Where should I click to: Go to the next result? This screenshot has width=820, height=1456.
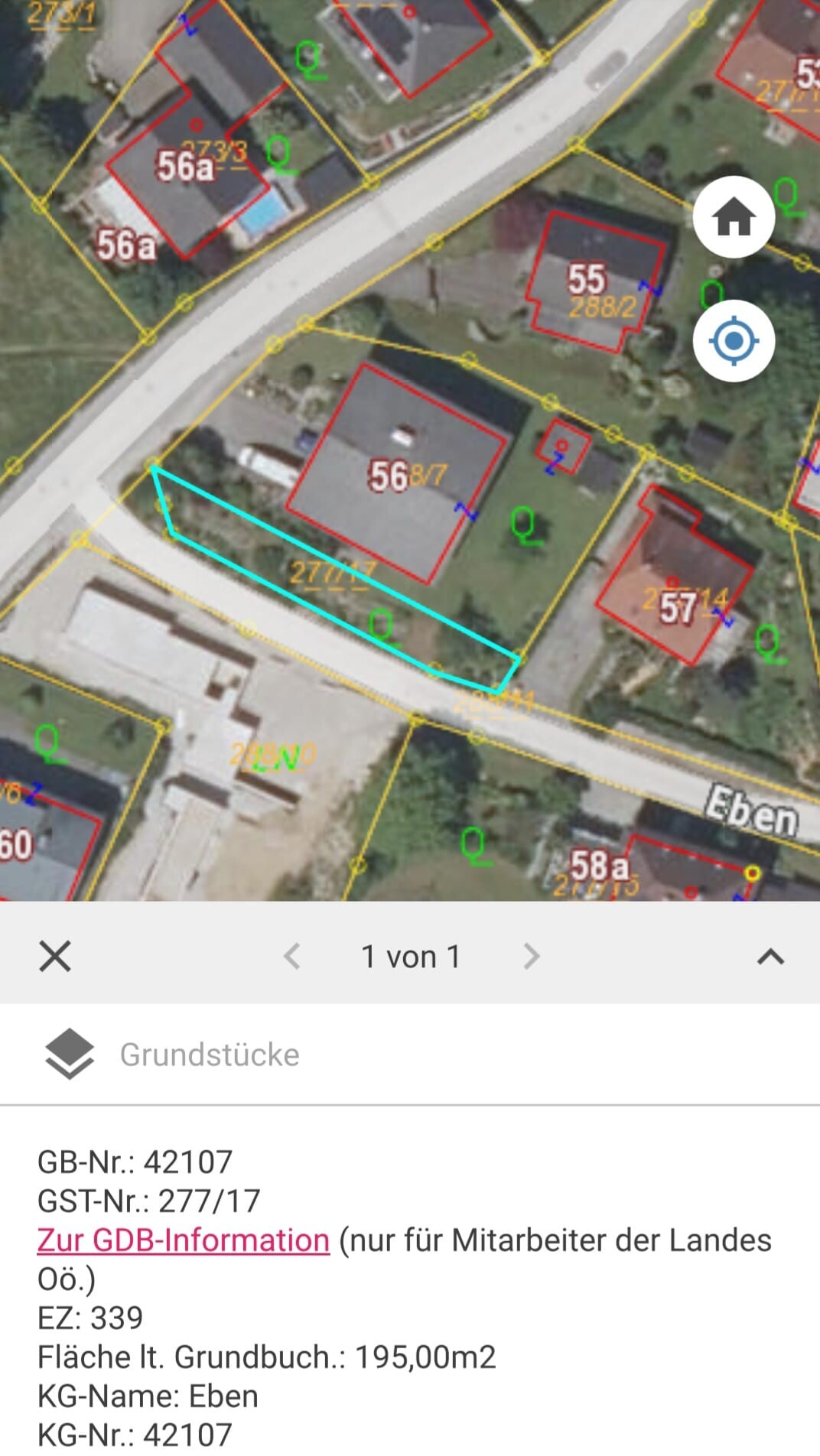tap(531, 956)
